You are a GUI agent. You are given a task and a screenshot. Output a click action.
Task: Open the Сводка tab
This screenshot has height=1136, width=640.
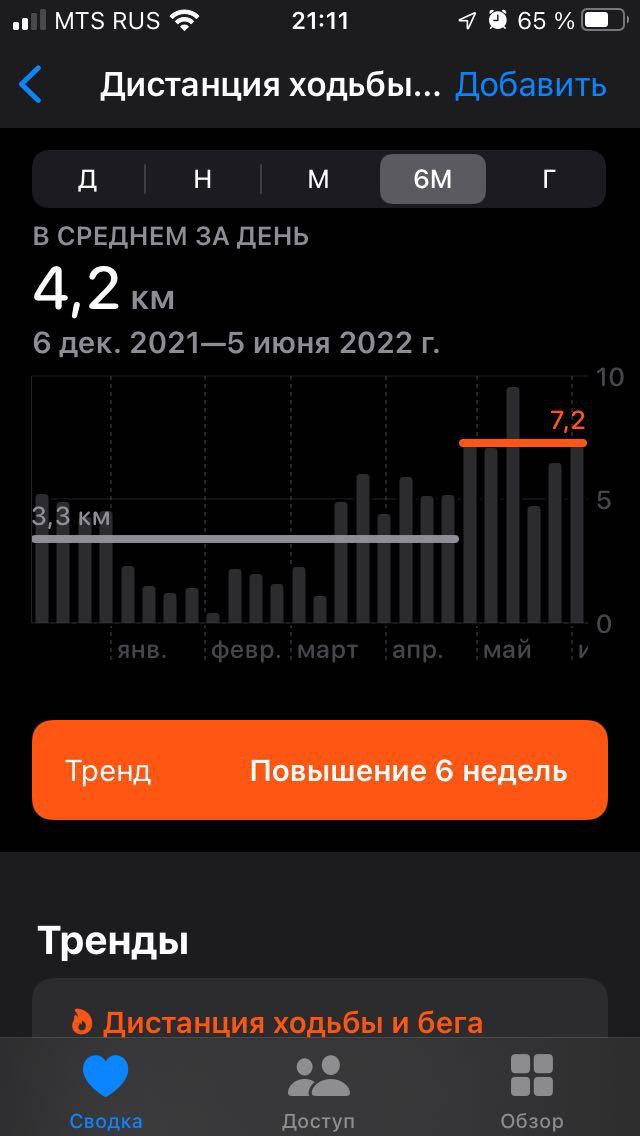coord(106,1091)
